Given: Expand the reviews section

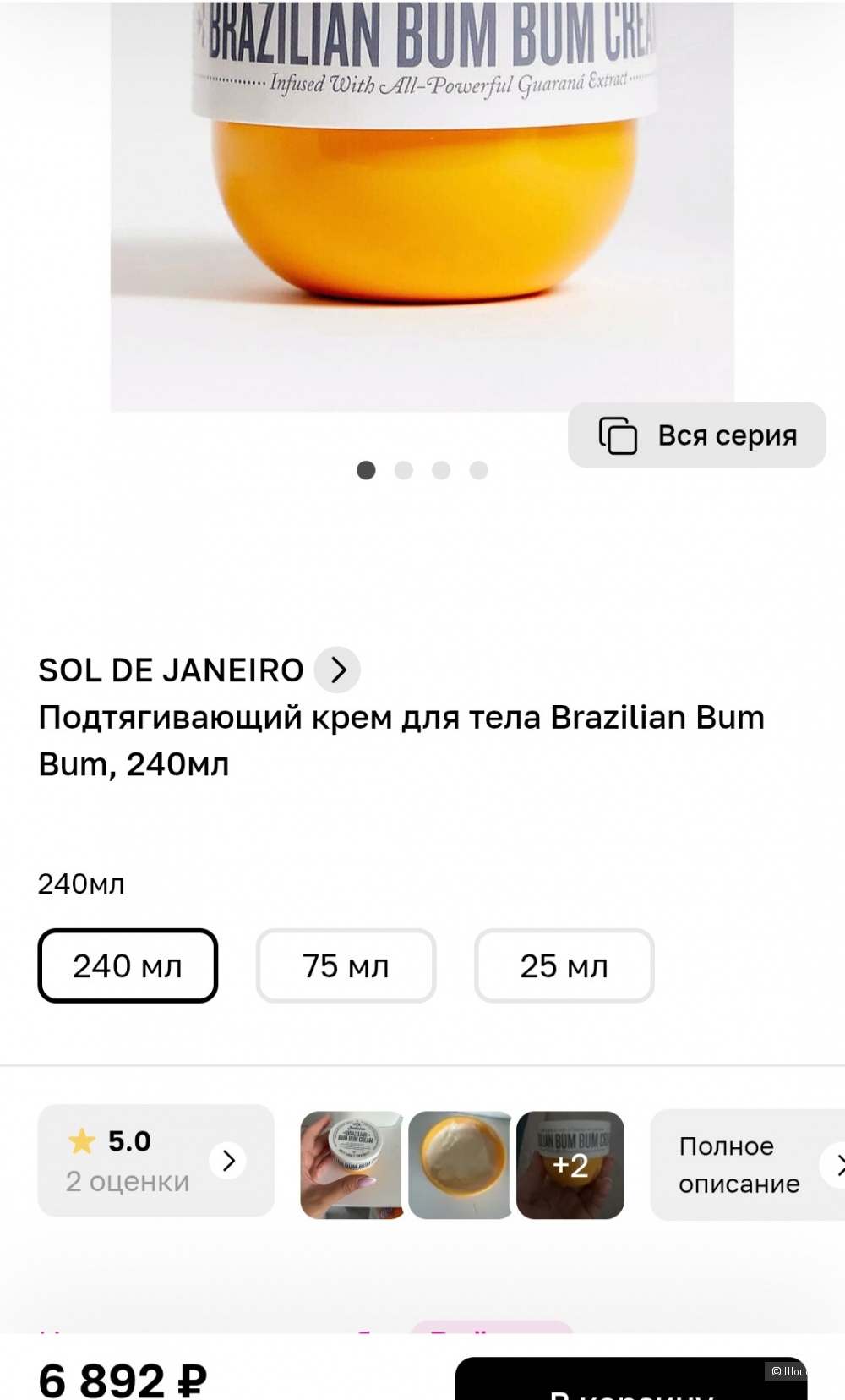Looking at the screenshot, I should tap(155, 1161).
